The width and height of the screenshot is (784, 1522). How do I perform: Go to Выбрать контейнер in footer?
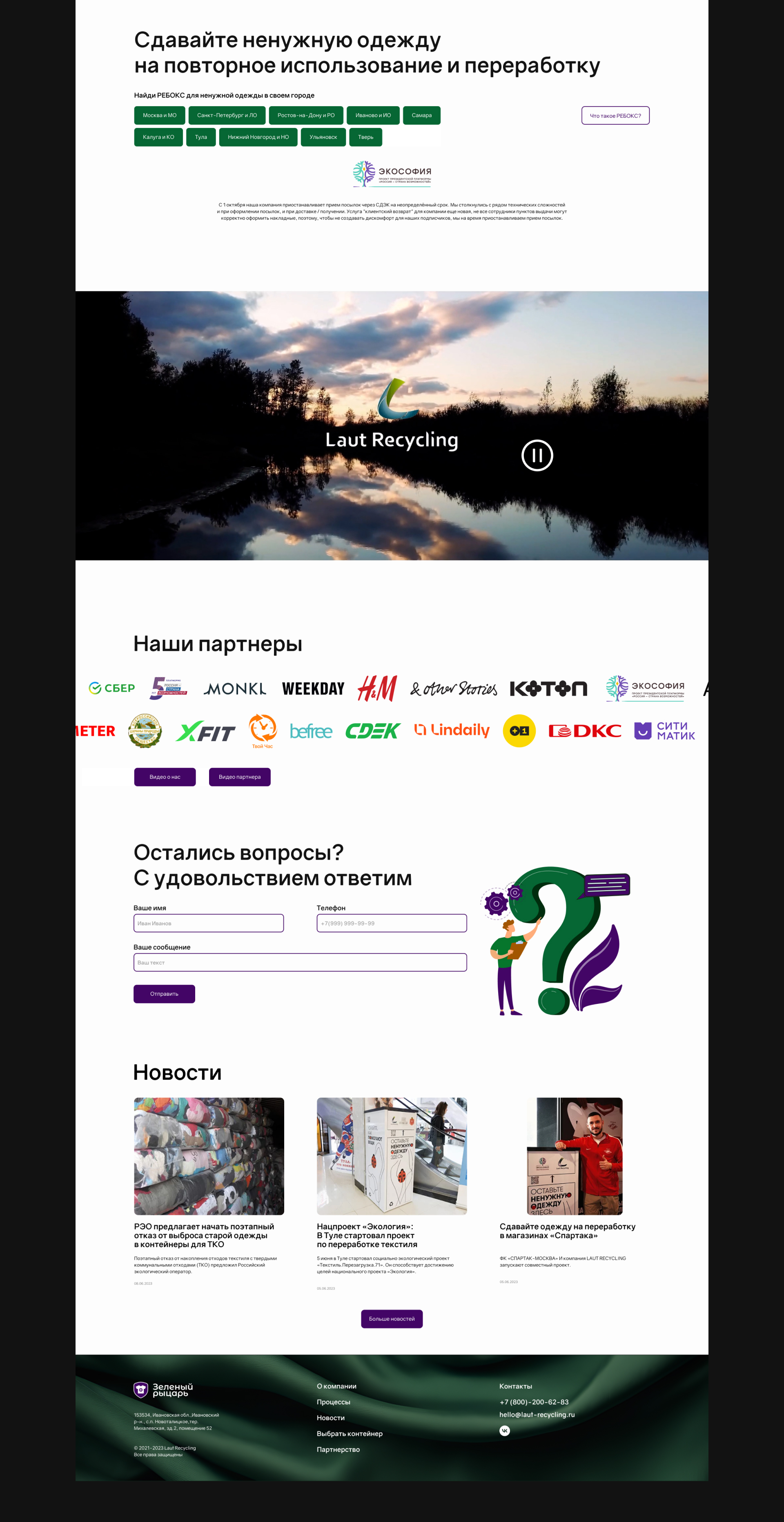tap(350, 1433)
